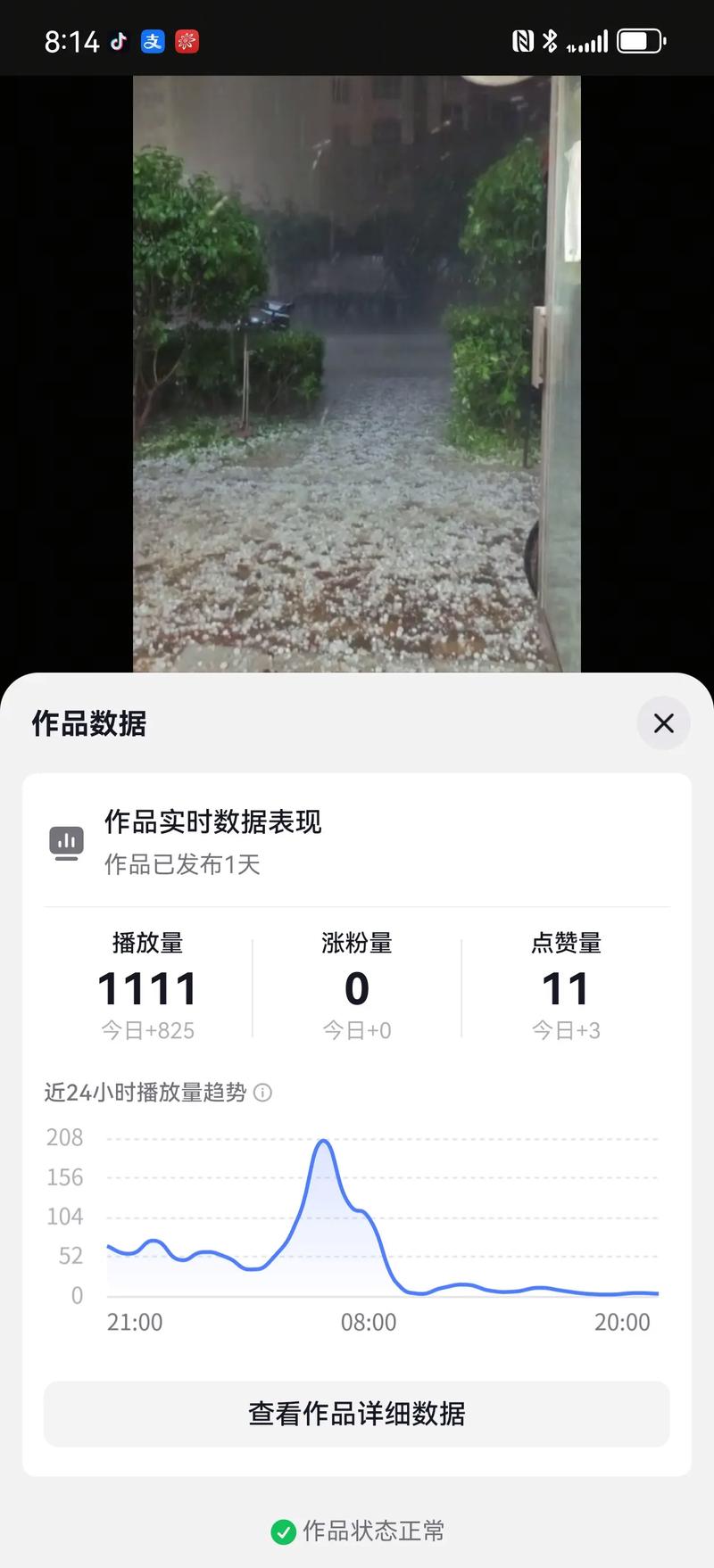Open the Douyin app icon in status bar

point(117,40)
